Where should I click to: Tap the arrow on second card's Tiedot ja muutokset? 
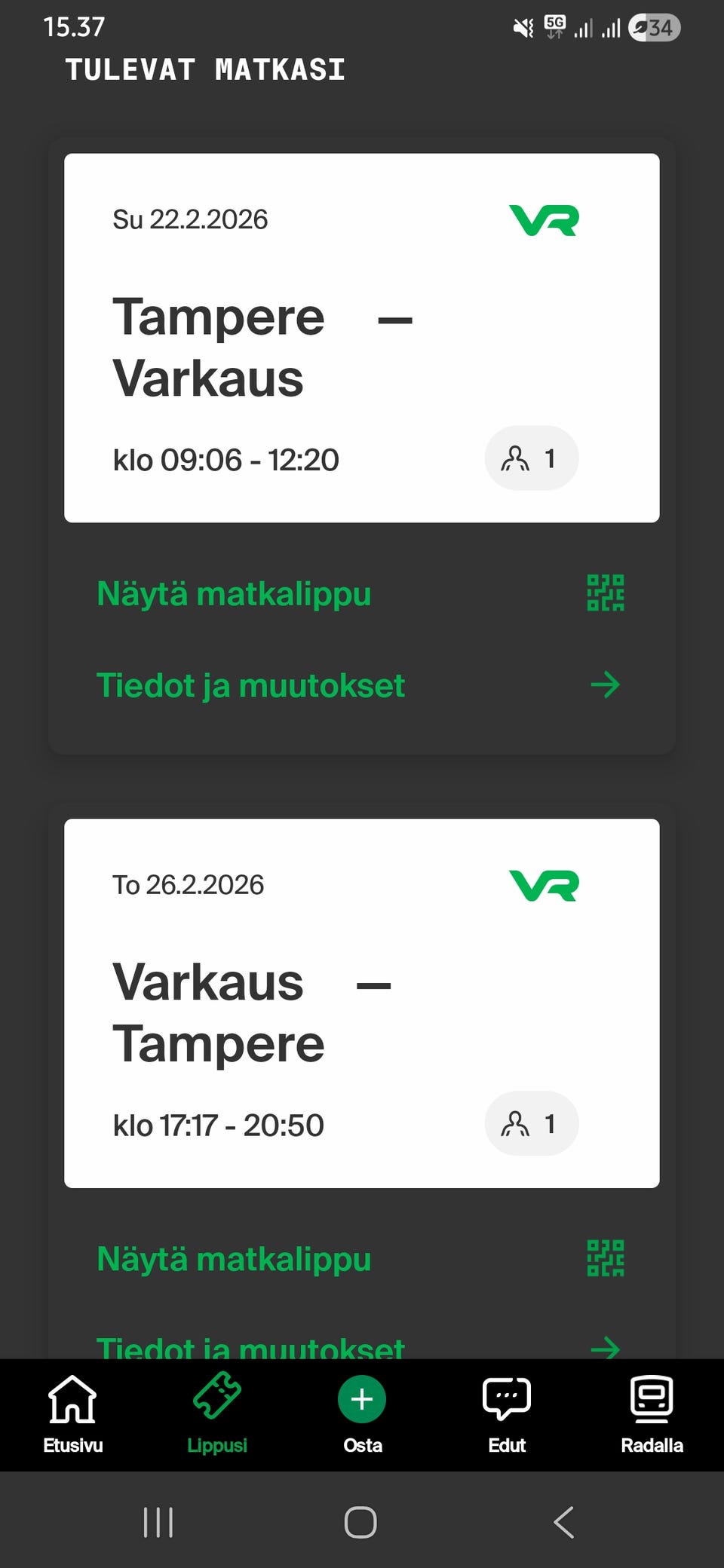pos(604,1349)
